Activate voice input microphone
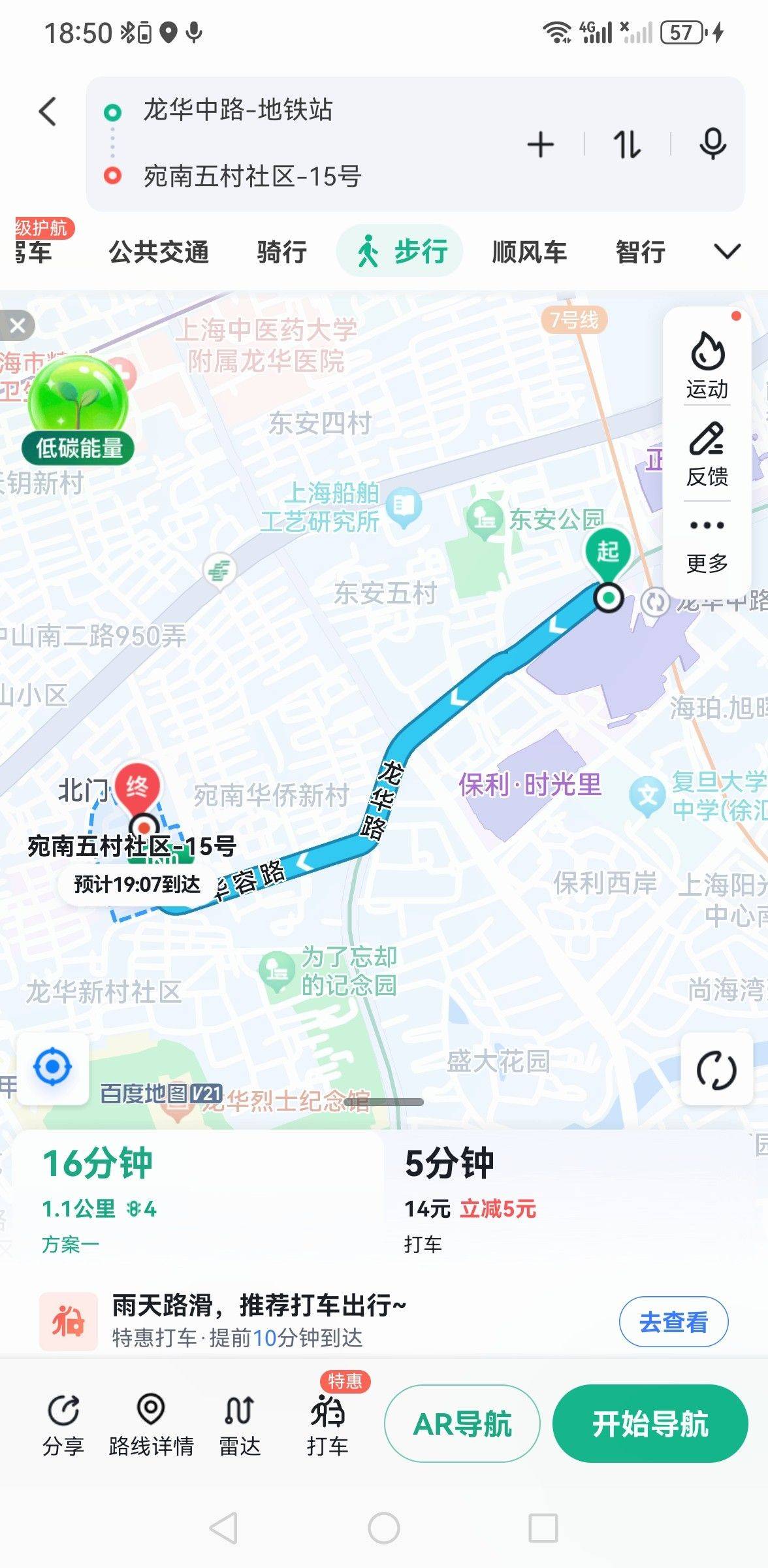The image size is (768, 1568). 712,144
